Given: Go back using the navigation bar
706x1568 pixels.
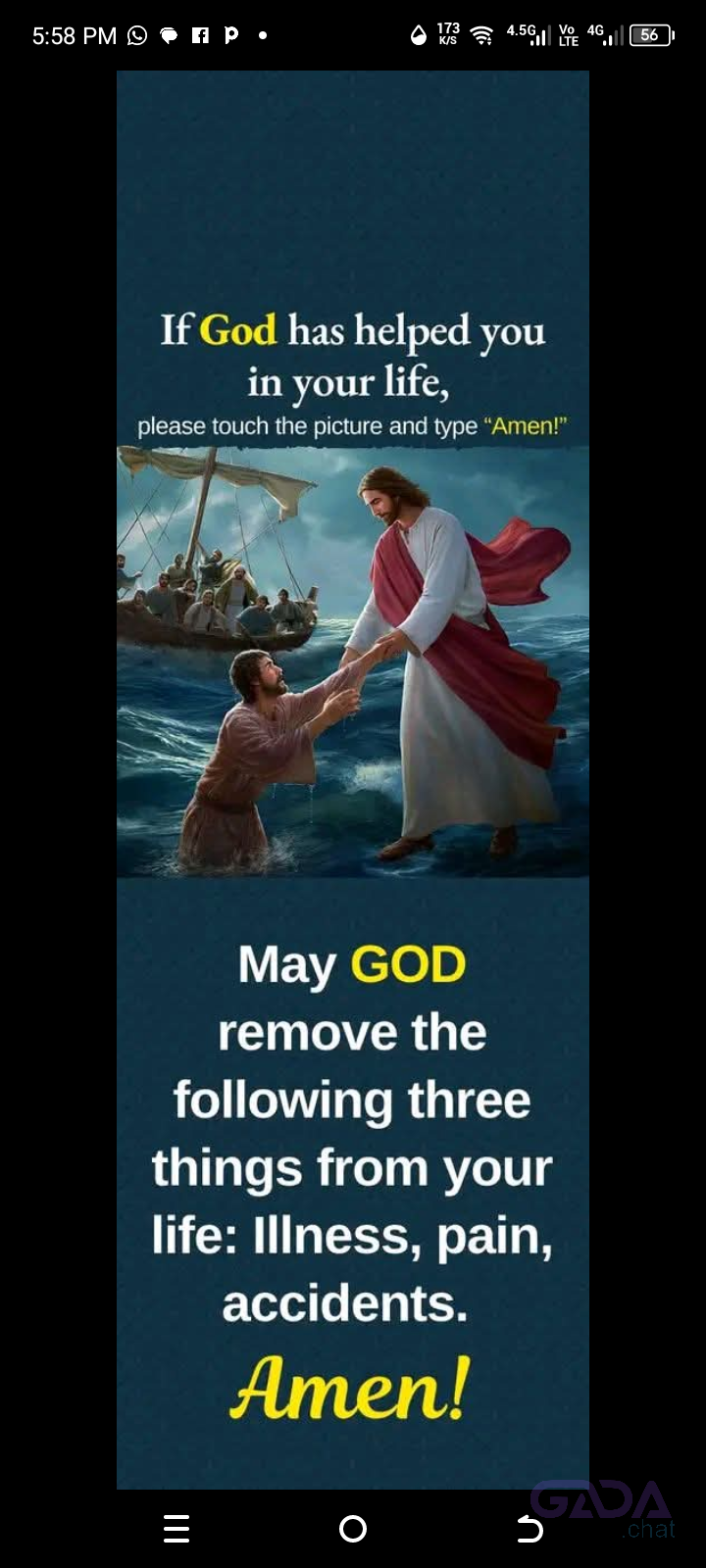Looking at the screenshot, I should pyautogui.click(x=529, y=1529).
